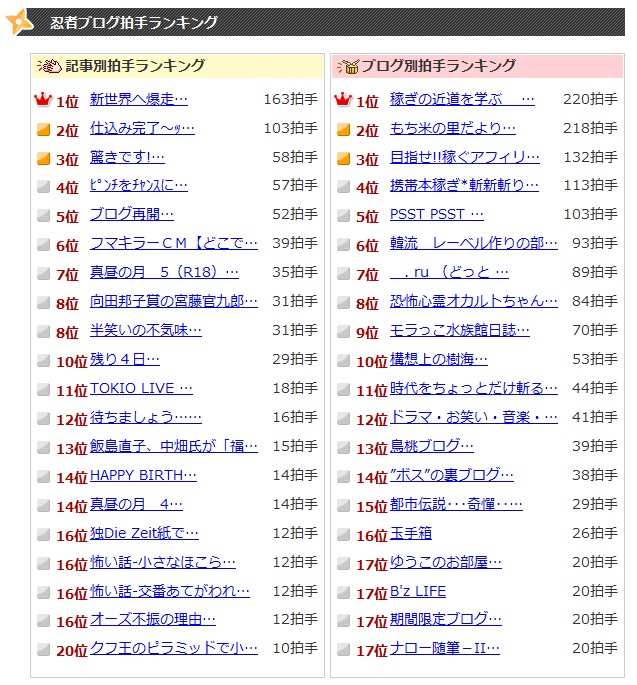Open TOKIO LIVE … article link

141,388
